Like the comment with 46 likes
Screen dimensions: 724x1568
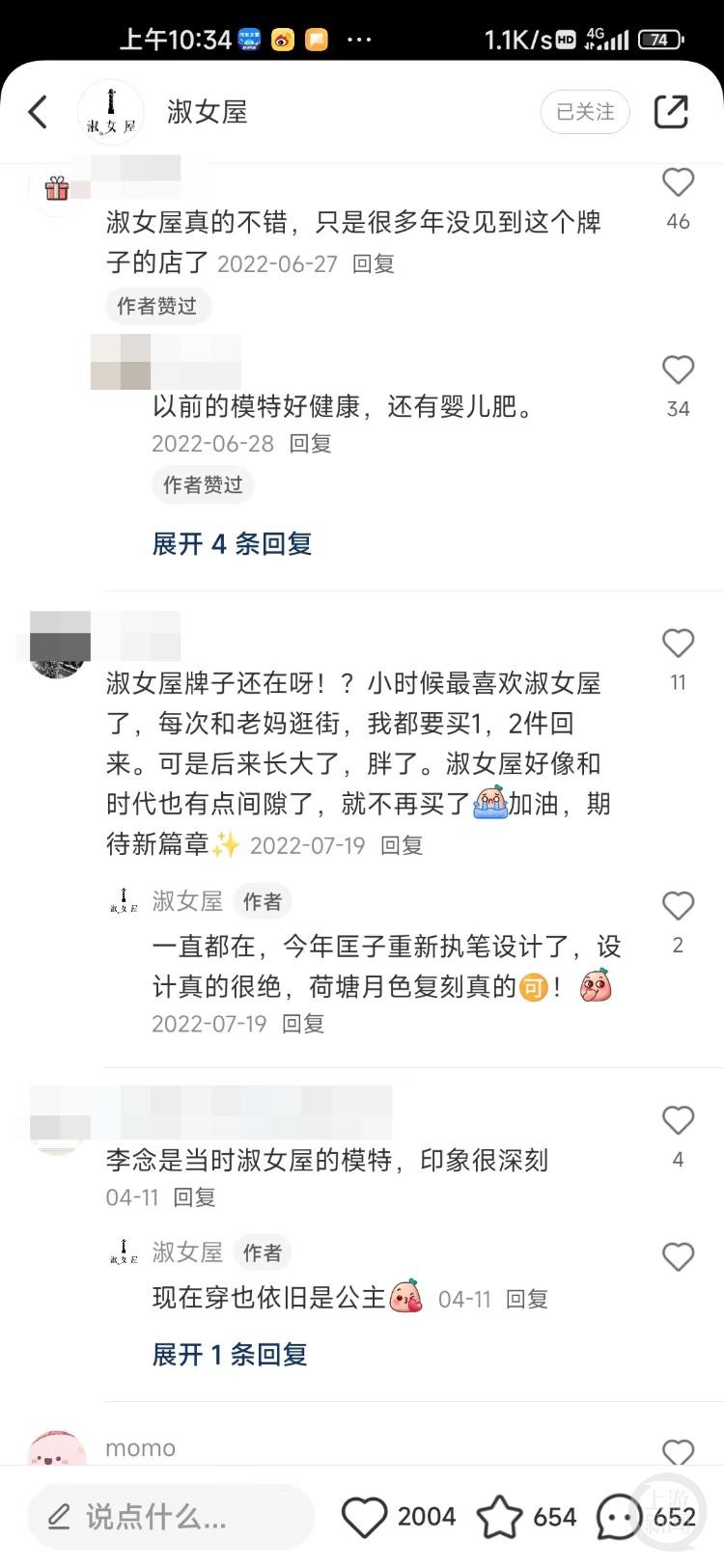click(678, 182)
